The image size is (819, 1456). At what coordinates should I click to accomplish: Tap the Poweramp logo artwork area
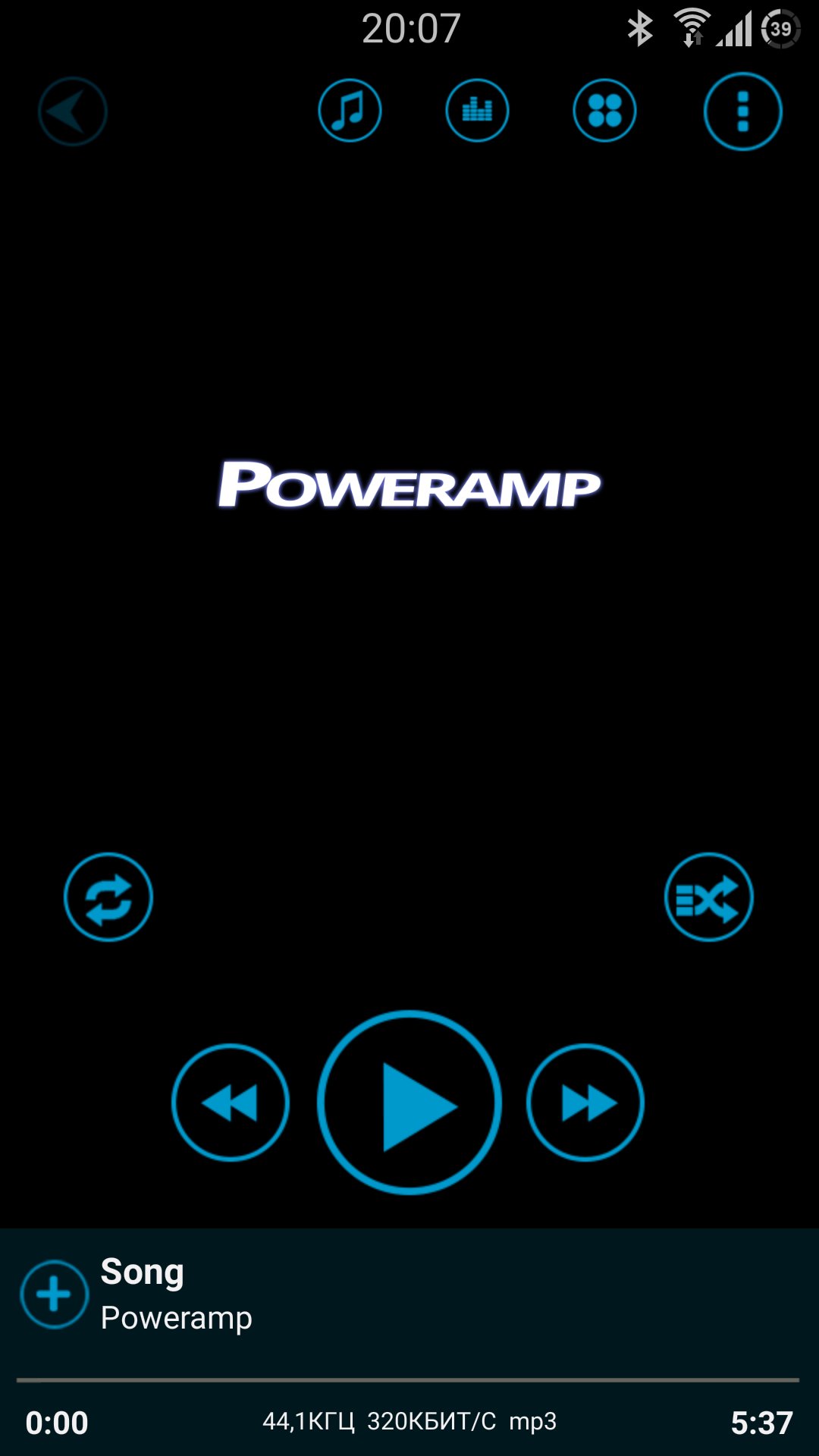coord(409,485)
